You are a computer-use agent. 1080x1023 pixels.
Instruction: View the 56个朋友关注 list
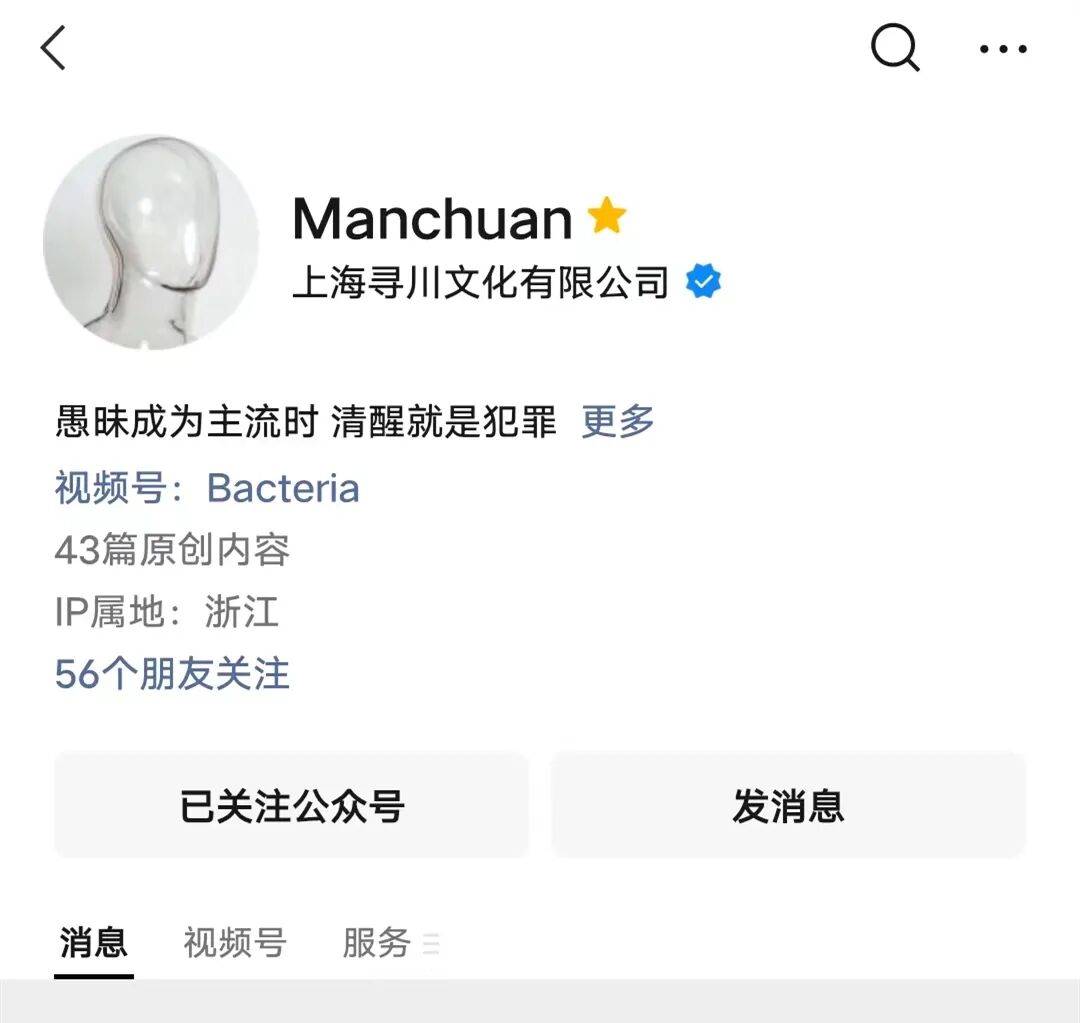tap(172, 674)
